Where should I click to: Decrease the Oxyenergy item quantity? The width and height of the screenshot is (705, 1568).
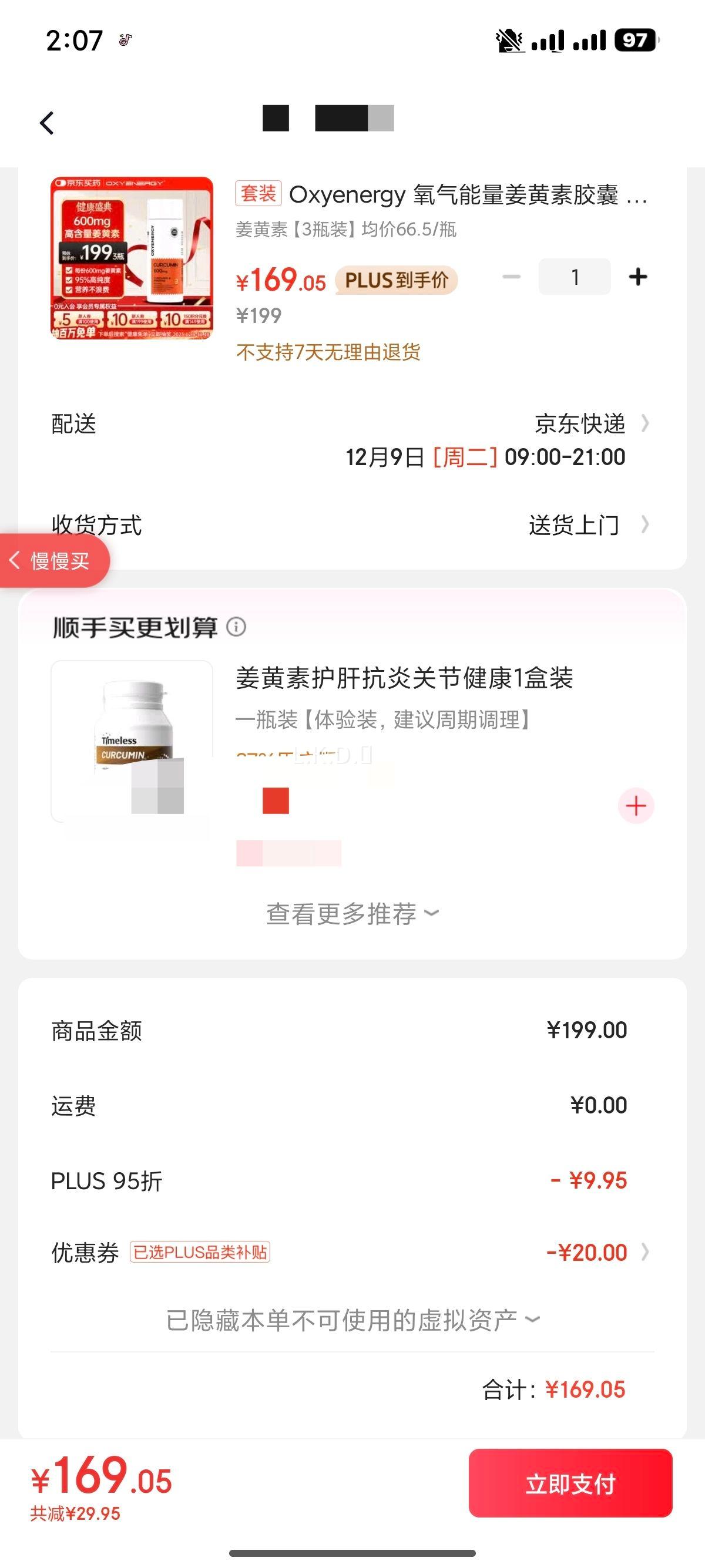(511, 278)
